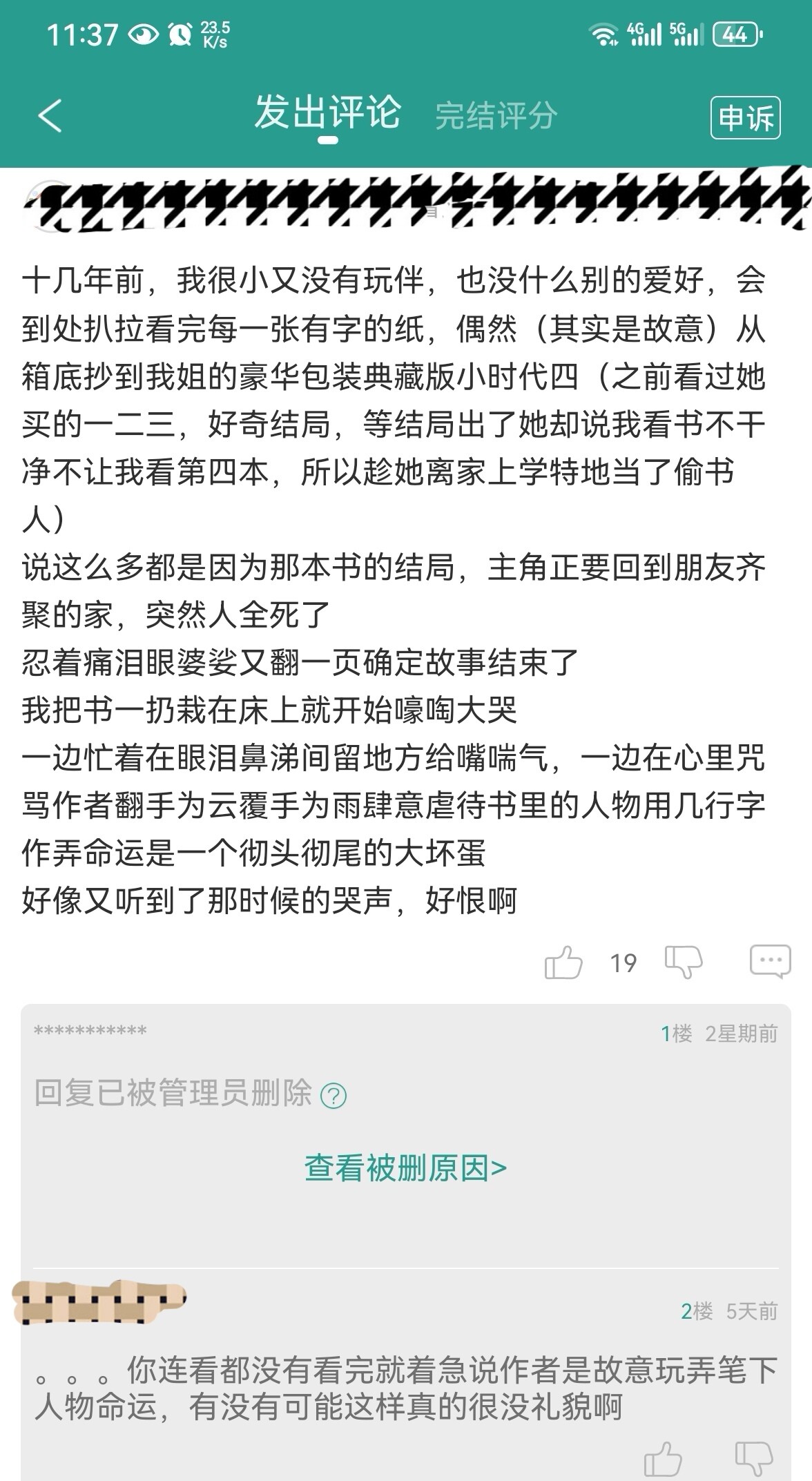Tap the 申诉 appeal button

tap(745, 117)
